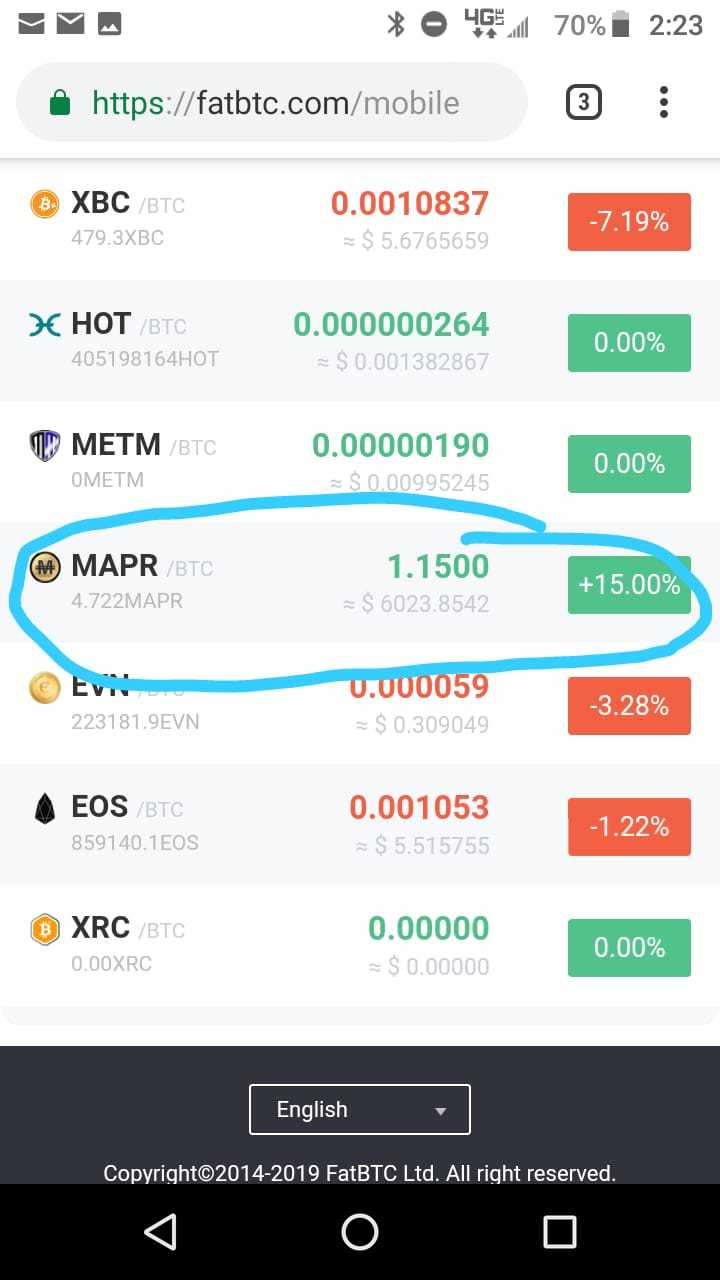This screenshot has height=1280, width=720.
Task: Open Chrome's three-dot overflow menu
Action: (x=663, y=102)
